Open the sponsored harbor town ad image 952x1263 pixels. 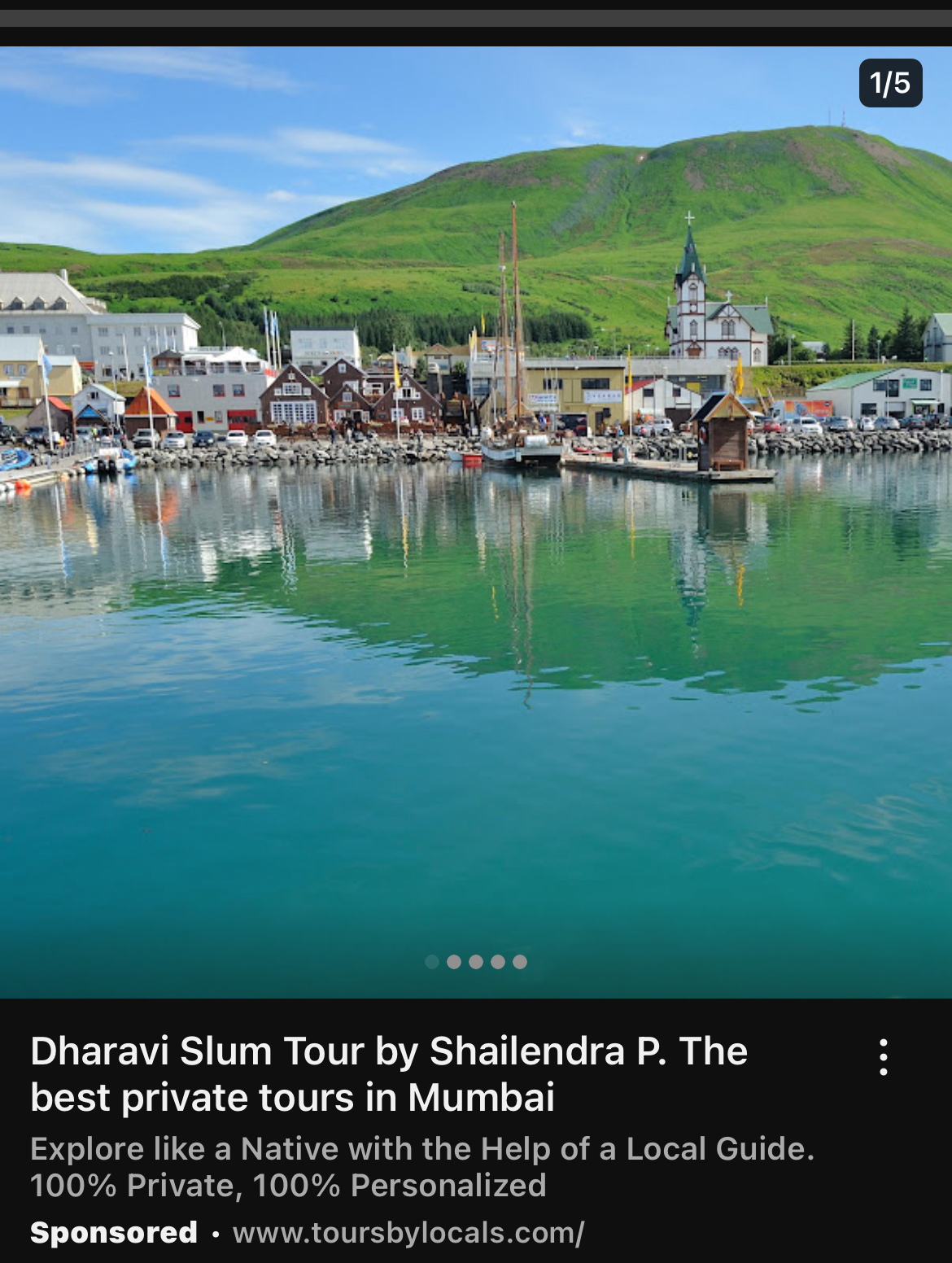(476, 521)
